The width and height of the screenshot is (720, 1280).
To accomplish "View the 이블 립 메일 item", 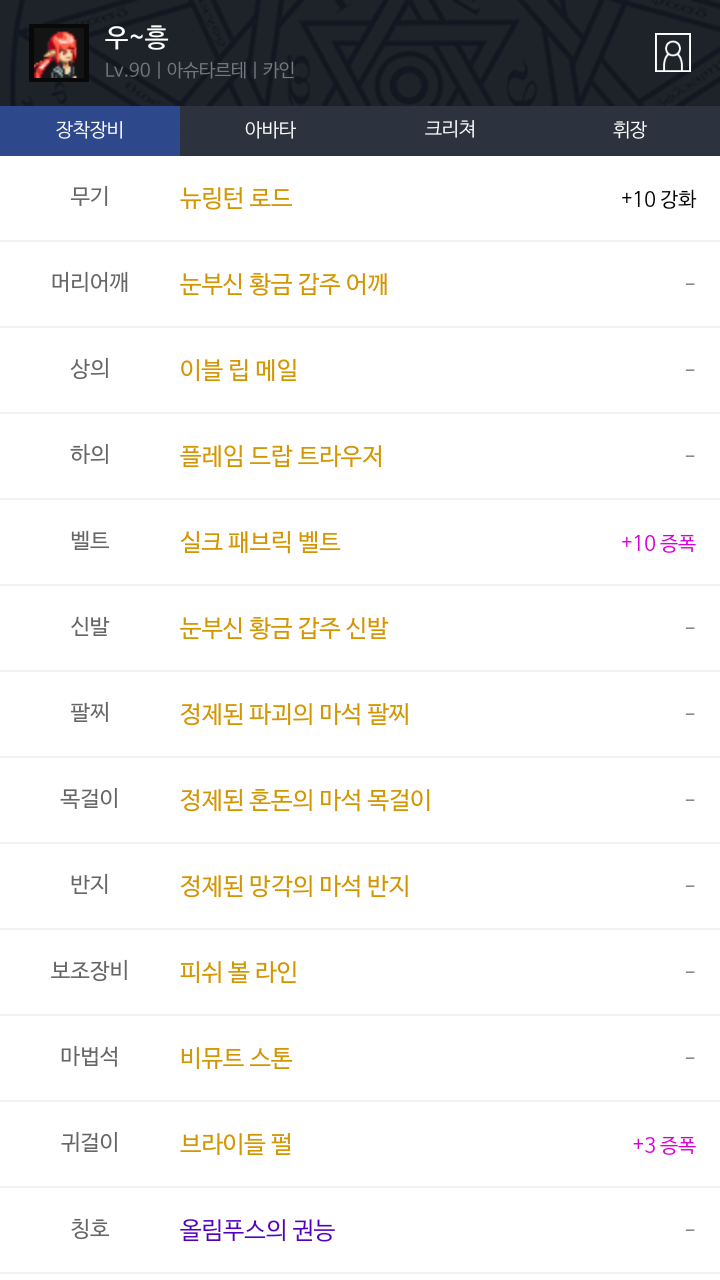I will click(x=239, y=370).
